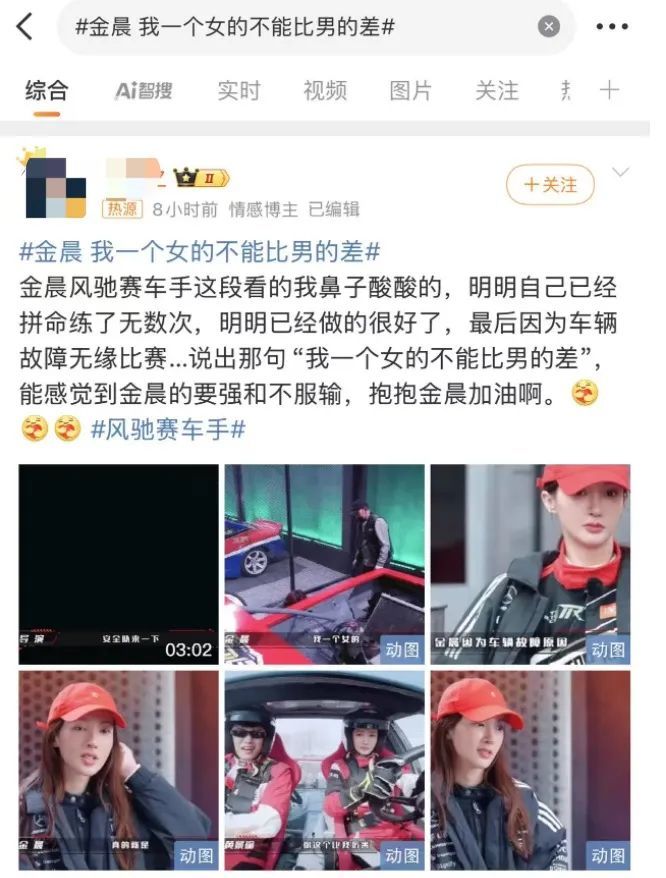Clear the search query text
This screenshot has height=878, width=666.
[x=548, y=26]
